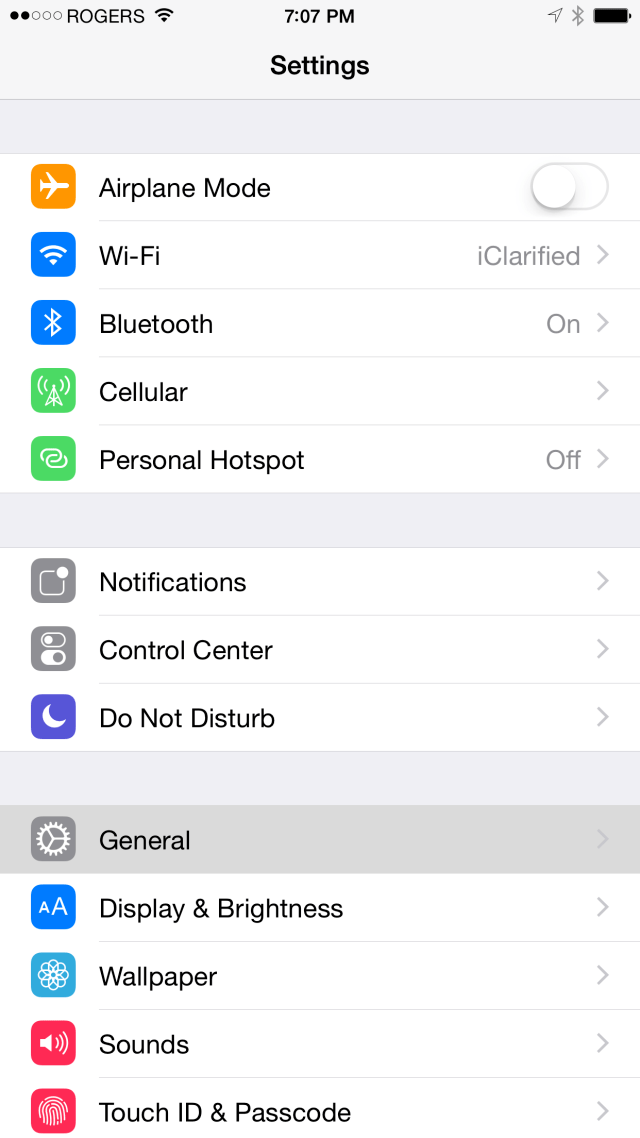The height and width of the screenshot is (1138, 640).
Task: Open Bluetooth settings
Action: click(320, 324)
